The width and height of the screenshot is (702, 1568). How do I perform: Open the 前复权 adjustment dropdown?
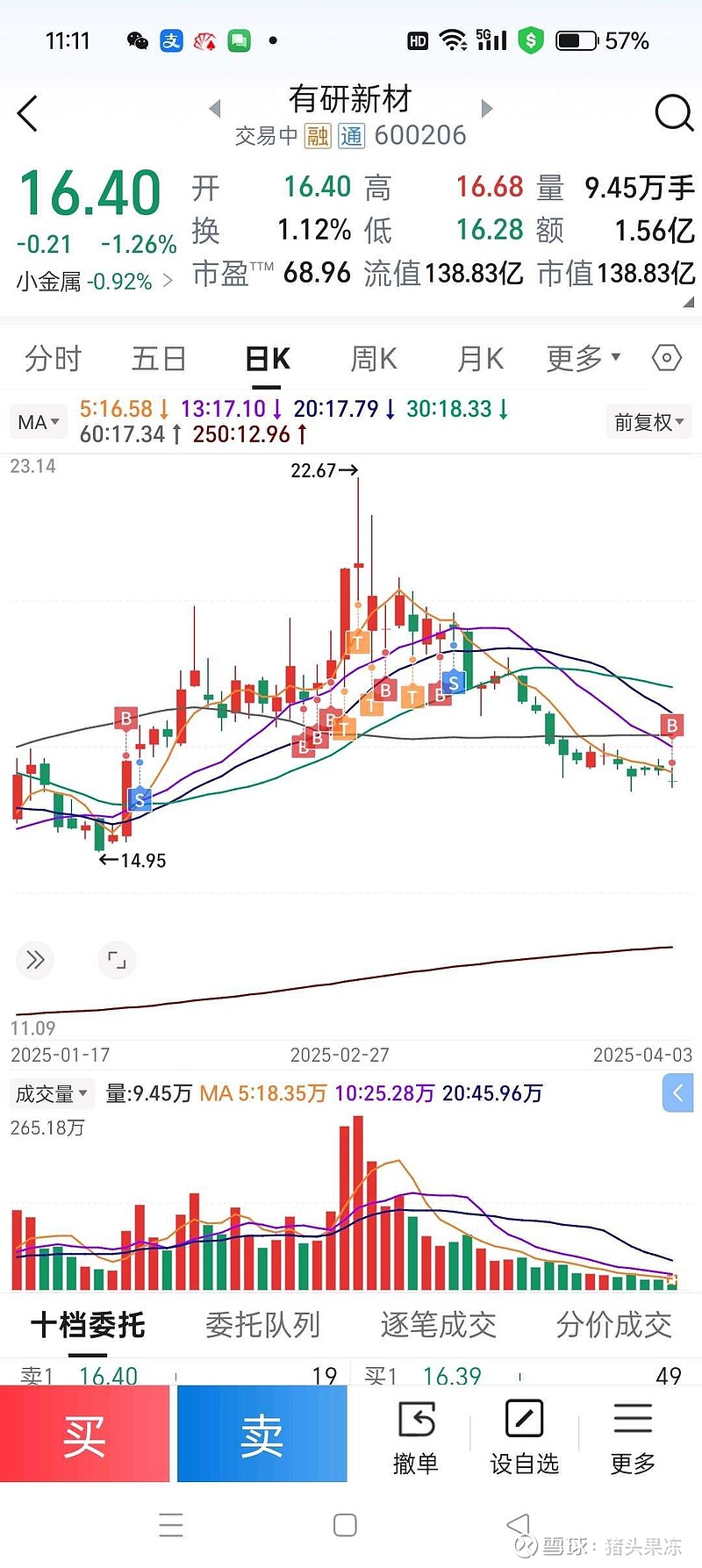[x=648, y=422]
